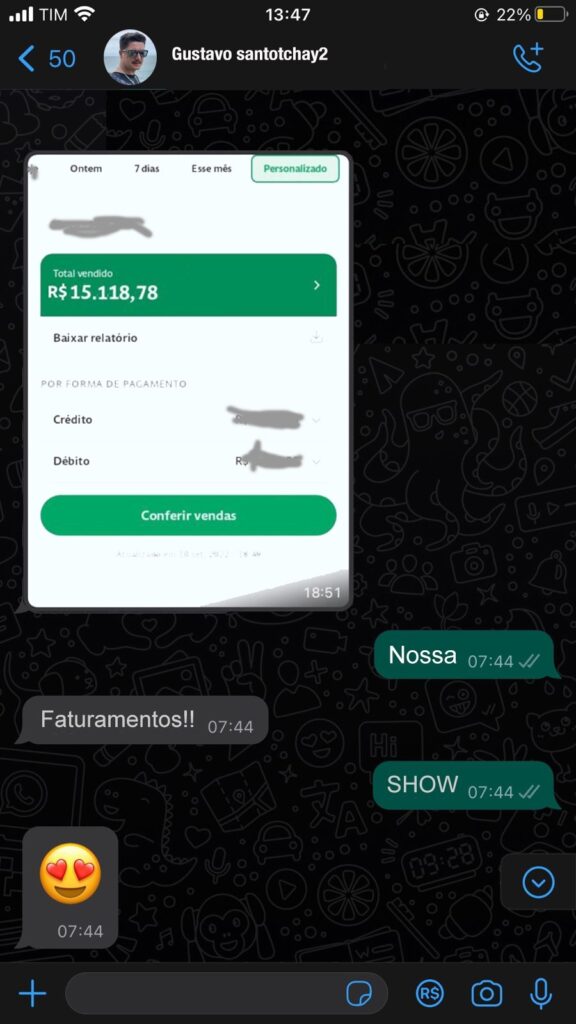Open the camera
This screenshot has width=576, height=1024.
click(487, 995)
